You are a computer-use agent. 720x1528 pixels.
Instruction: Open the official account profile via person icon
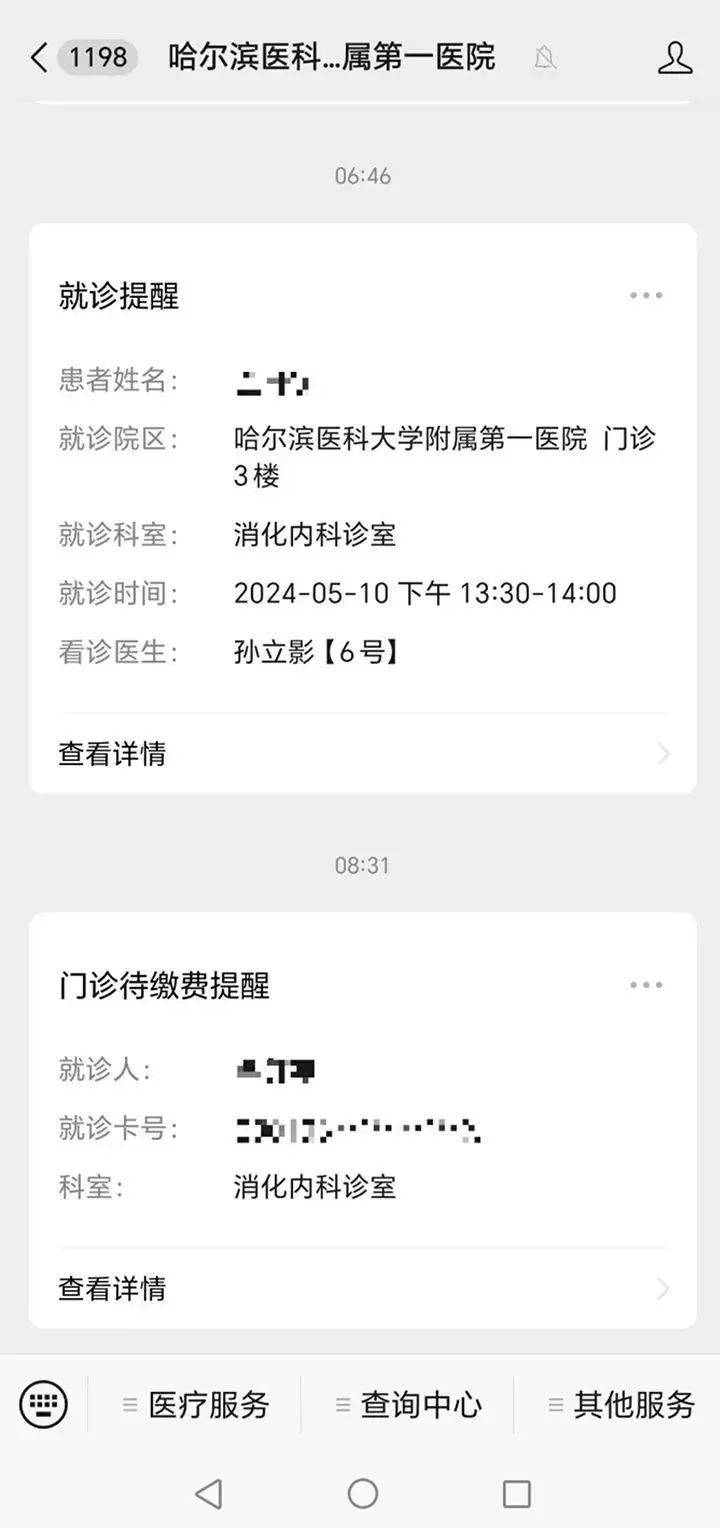pos(677,57)
